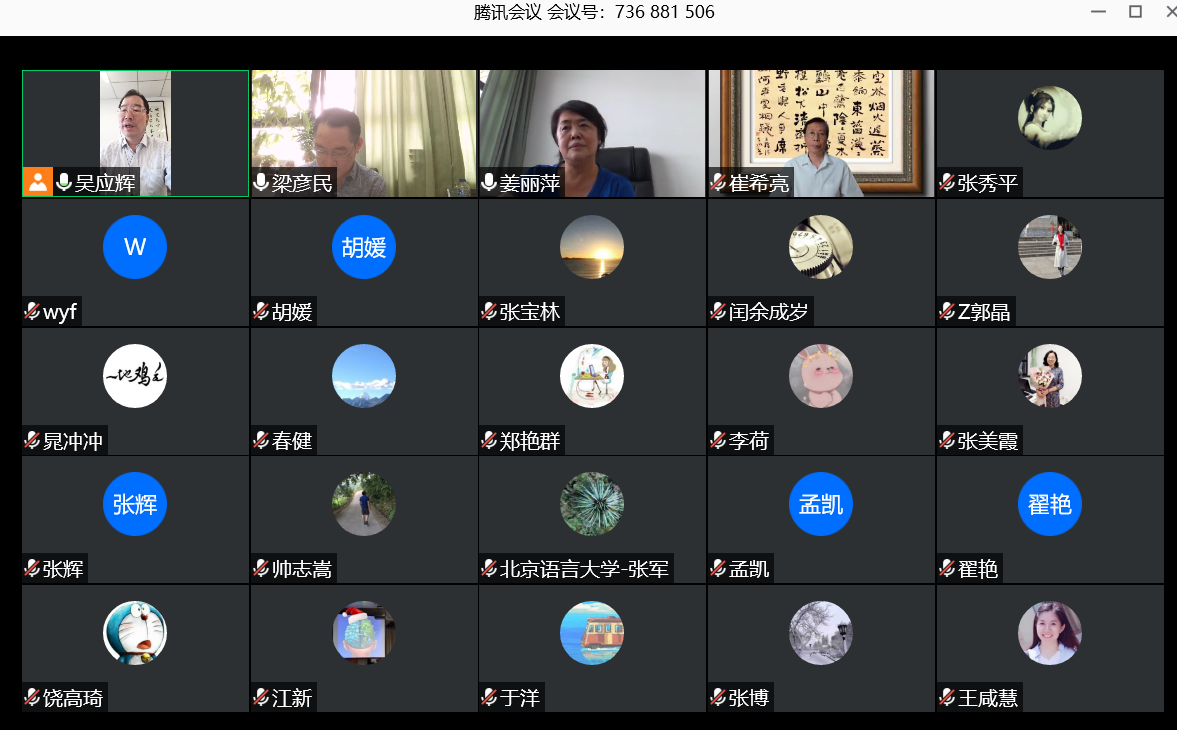Select 王咸慧's participant tile
This screenshot has height=730, width=1177.
pos(1050,648)
